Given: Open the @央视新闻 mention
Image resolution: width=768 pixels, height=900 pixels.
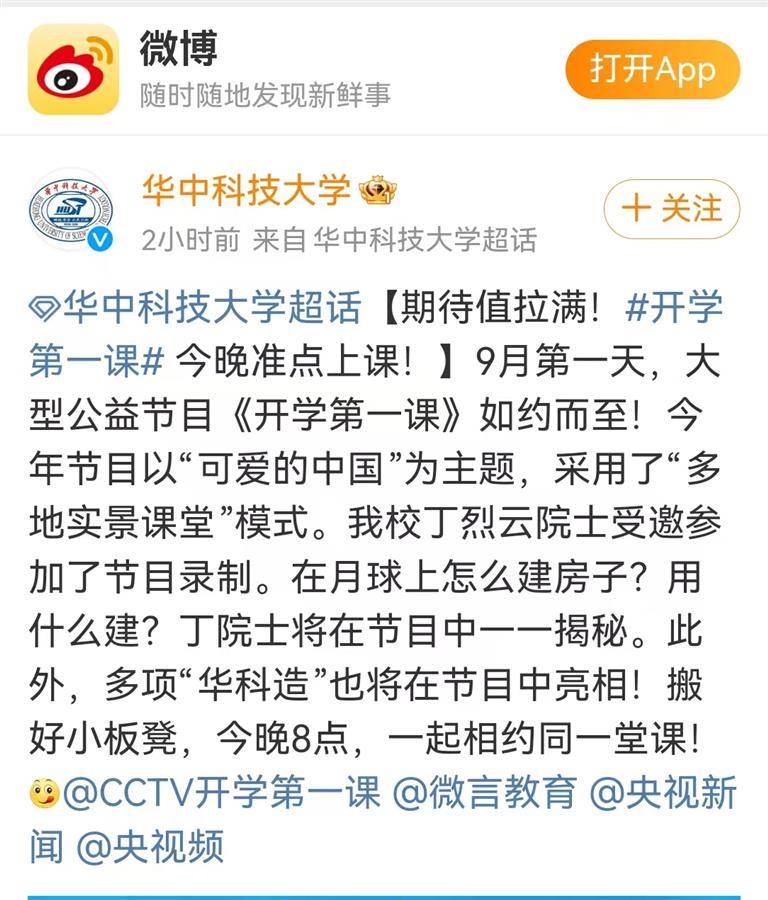Looking at the screenshot, I should (x=663, y=794).
